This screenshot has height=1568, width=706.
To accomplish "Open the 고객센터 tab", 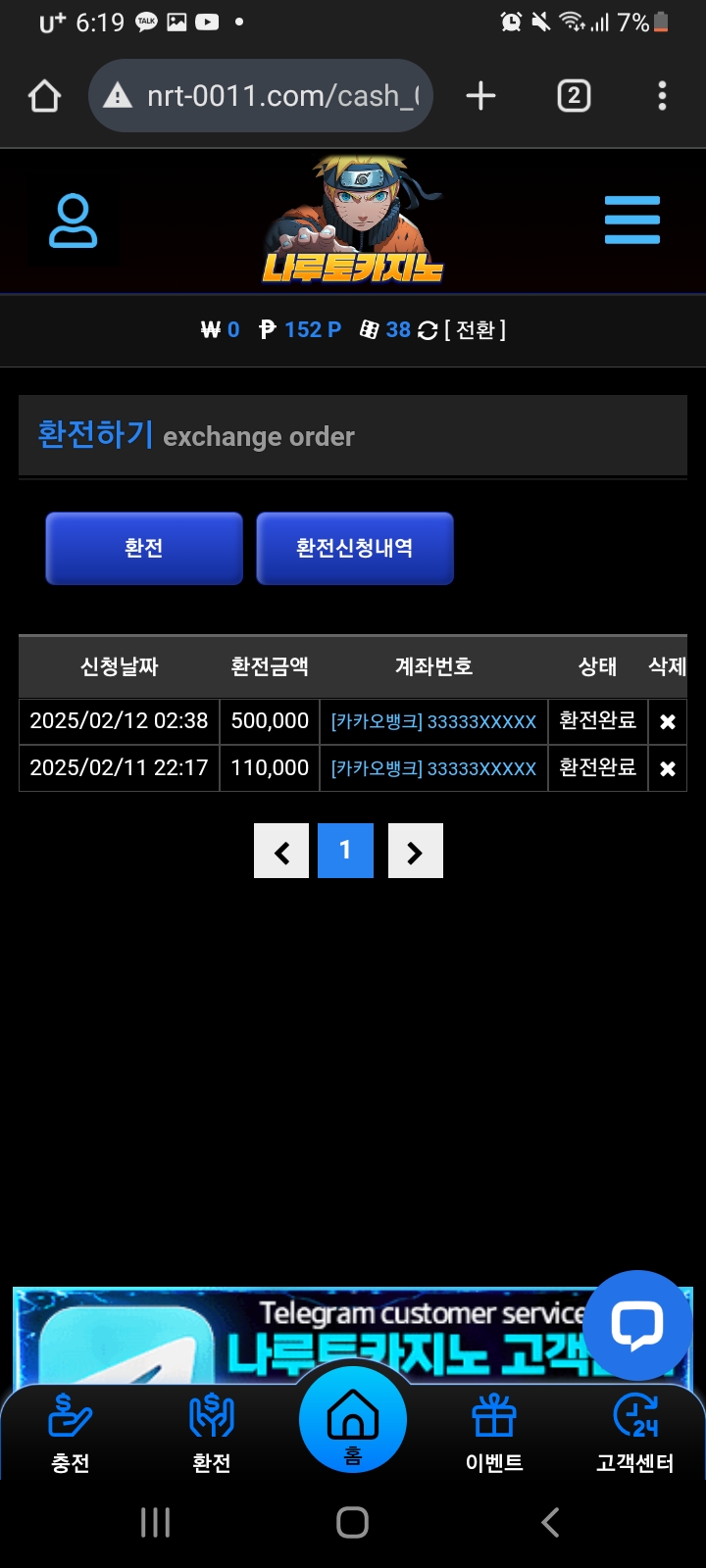I will click(634, 1435).
